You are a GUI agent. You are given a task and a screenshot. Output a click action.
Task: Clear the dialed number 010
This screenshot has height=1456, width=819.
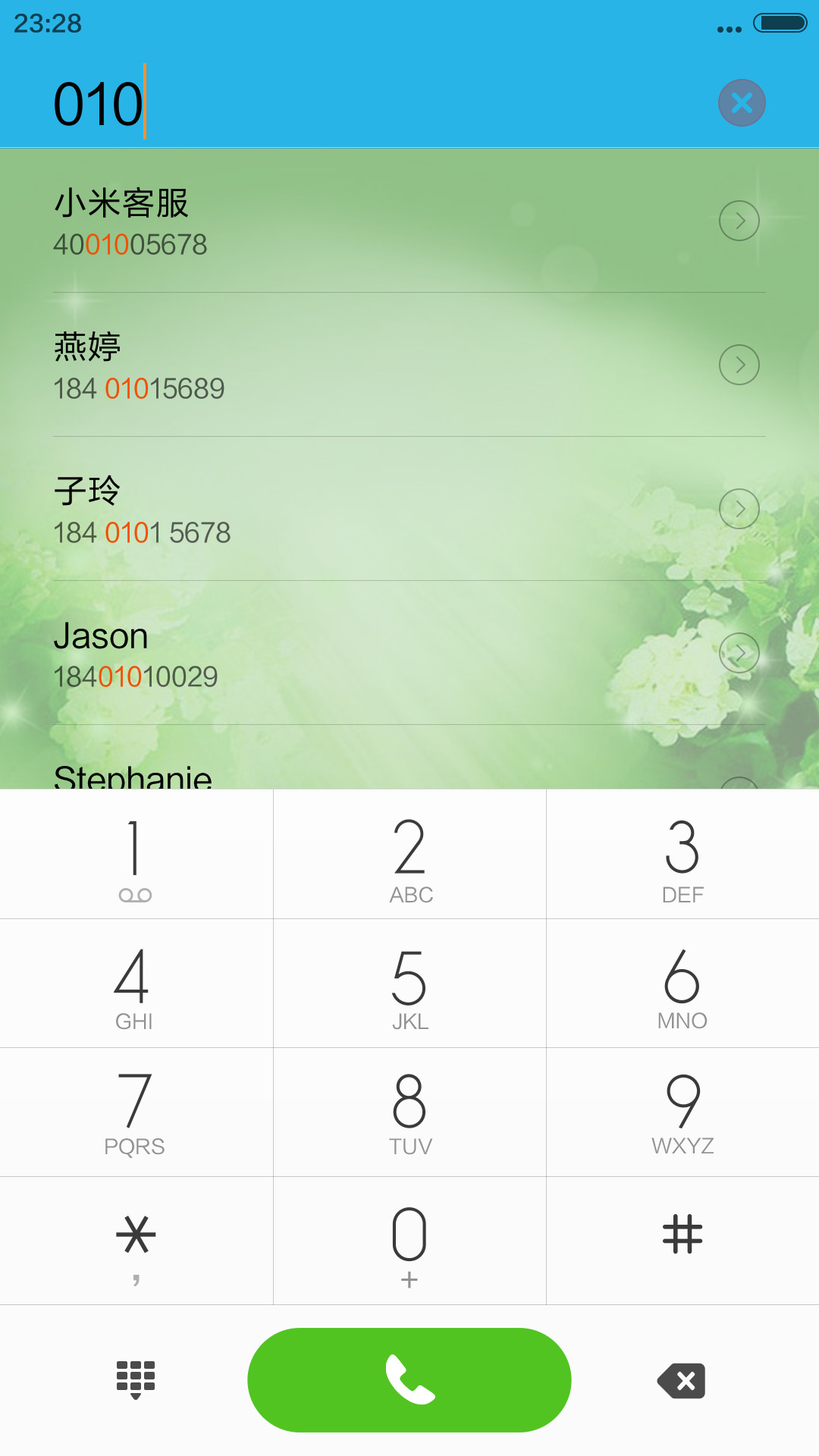pyautogui.click(x=742, y=102)
